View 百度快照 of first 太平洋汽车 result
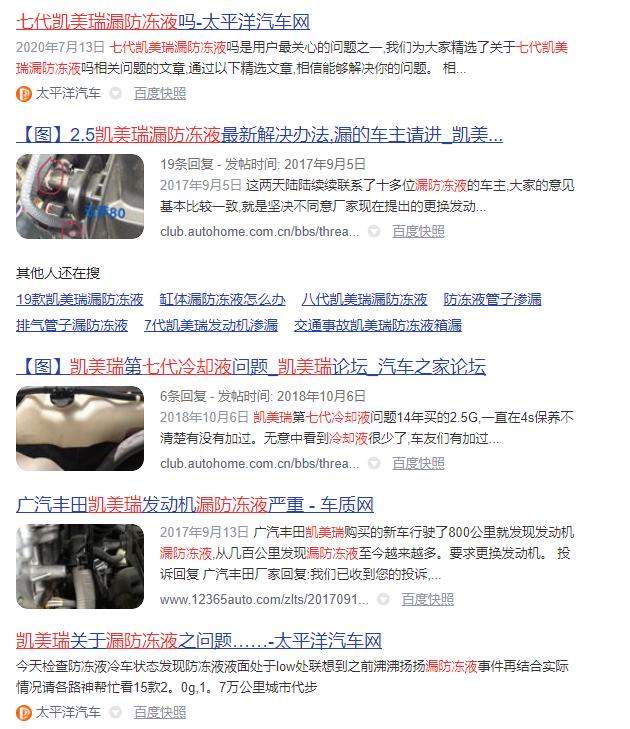Screen dimensions: 630x729 pos(159,93)
